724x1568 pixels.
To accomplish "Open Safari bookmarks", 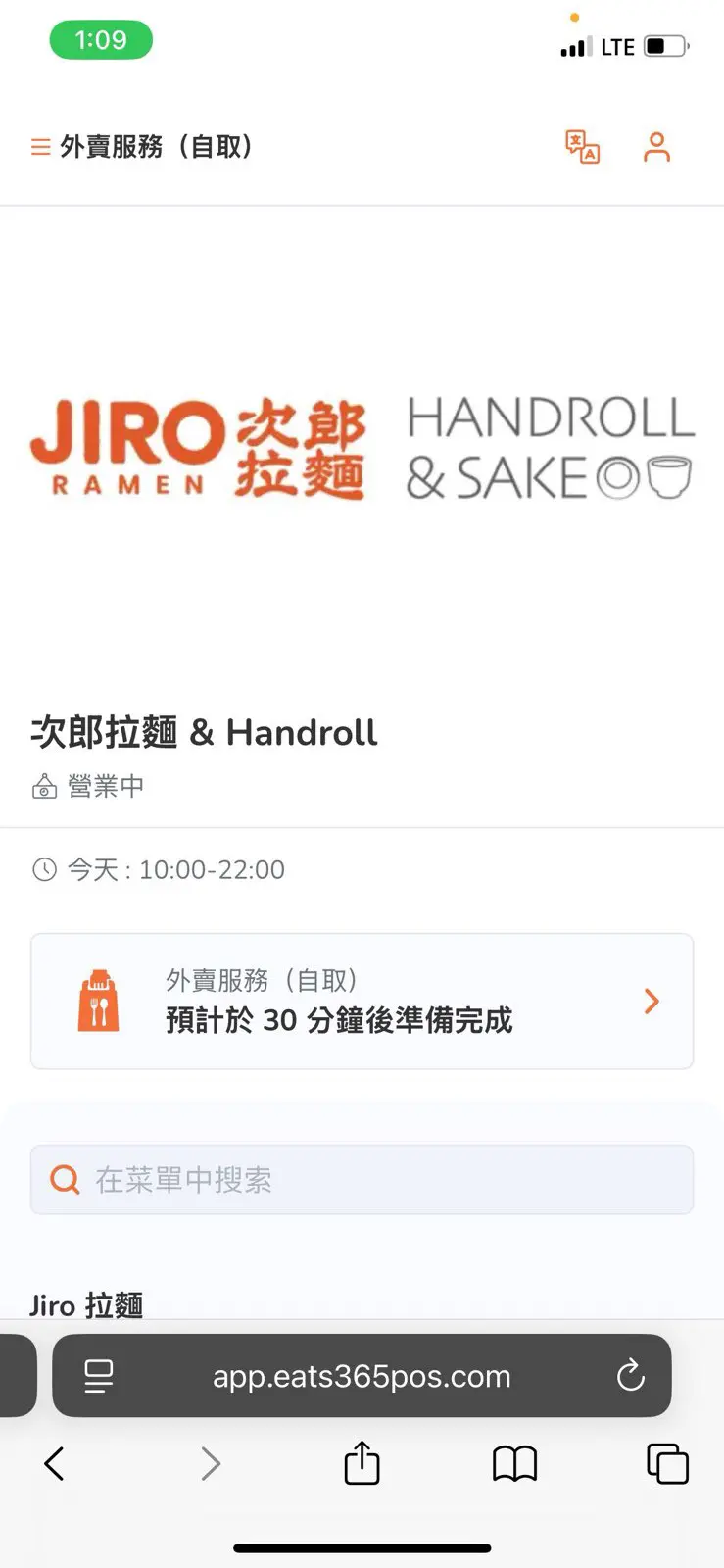I will tap(514, 1464).
